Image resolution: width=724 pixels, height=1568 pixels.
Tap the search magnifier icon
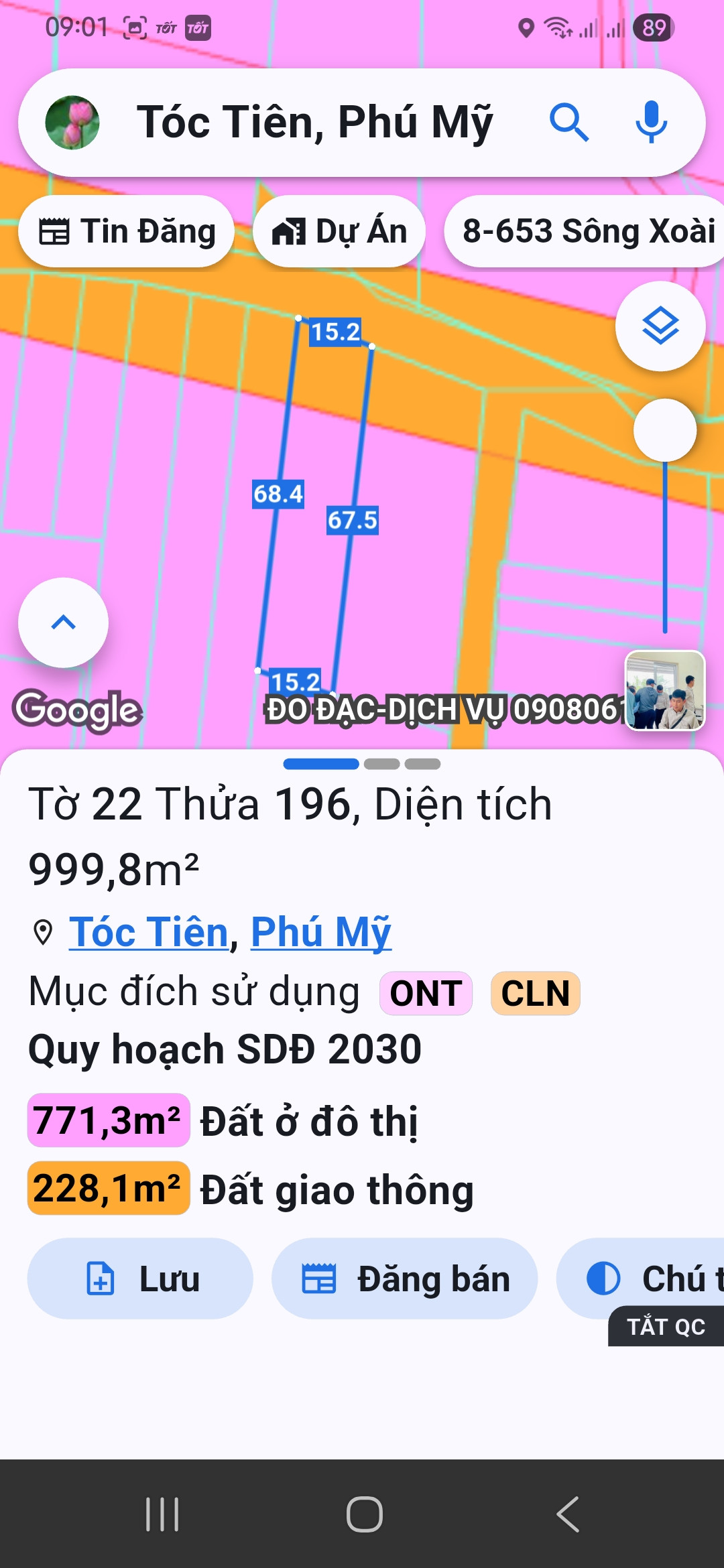point(569,123)
